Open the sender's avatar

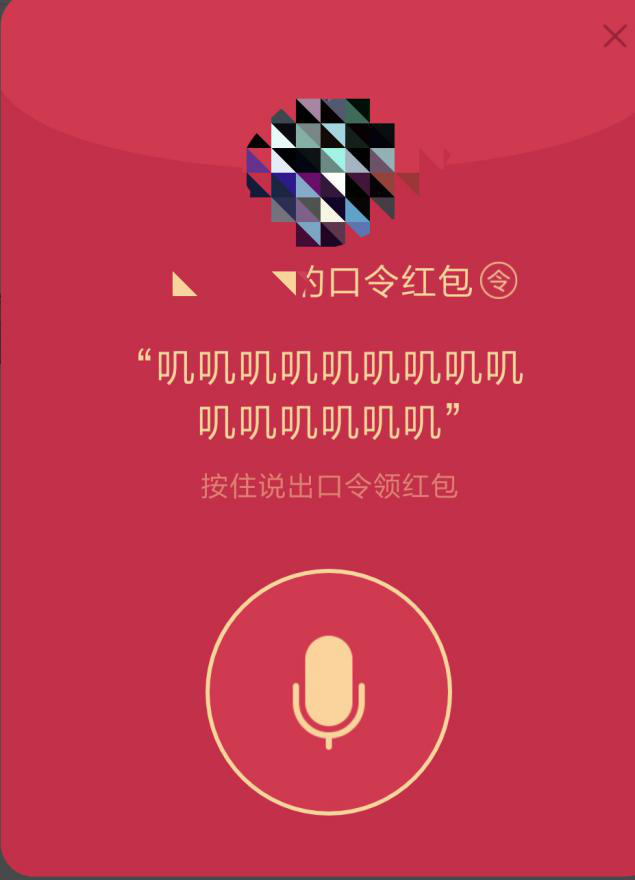(322, 172)
